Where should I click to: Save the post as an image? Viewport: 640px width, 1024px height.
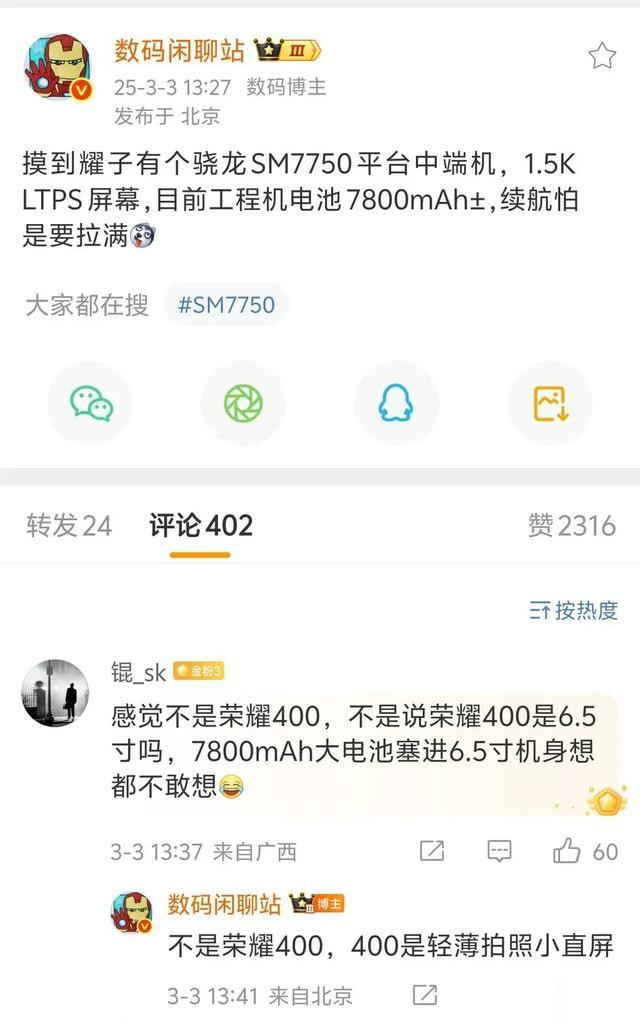(550, 404)
